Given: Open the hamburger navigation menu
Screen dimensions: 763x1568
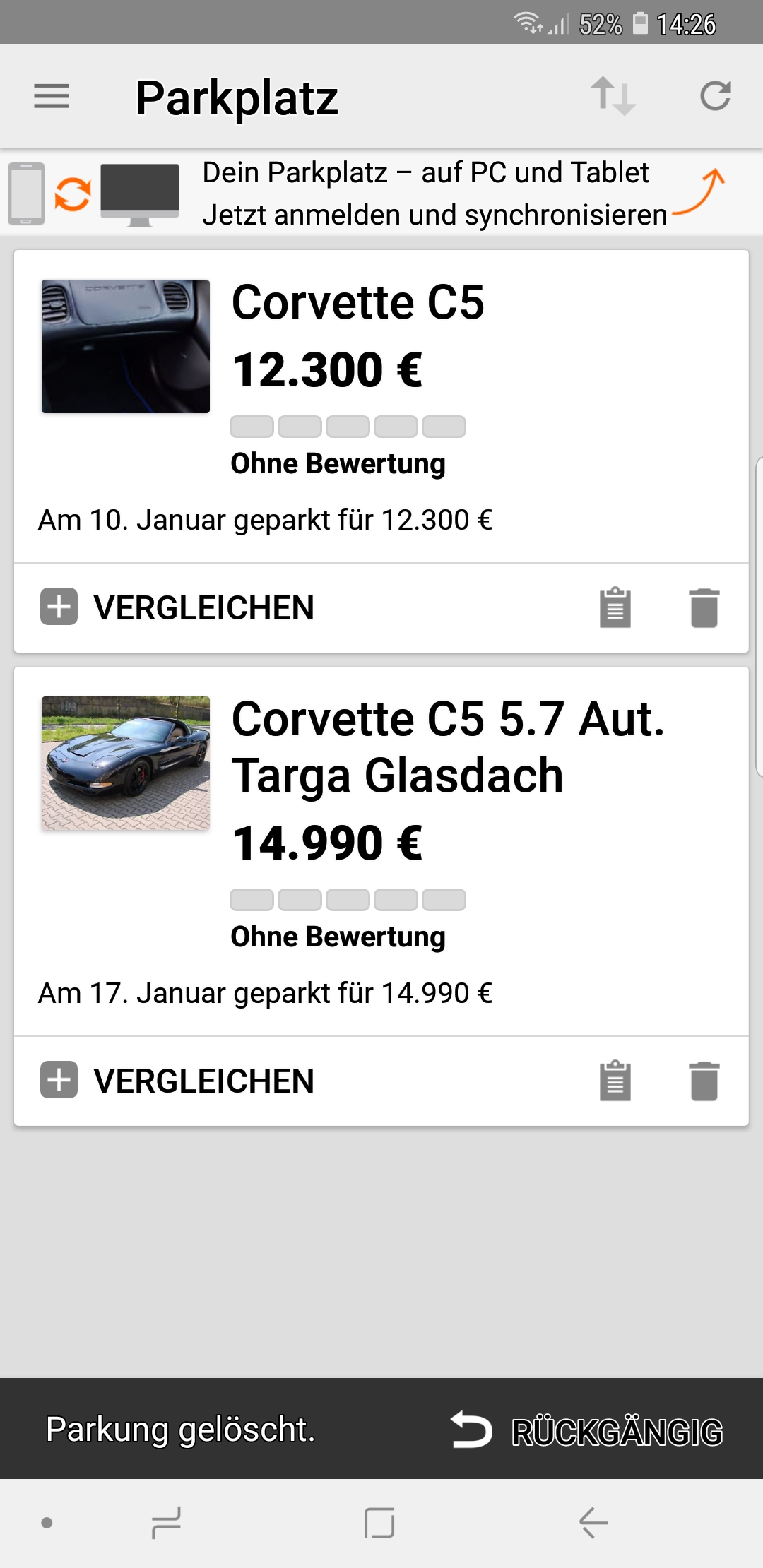Looking at the screenshot, I should 52,96.
